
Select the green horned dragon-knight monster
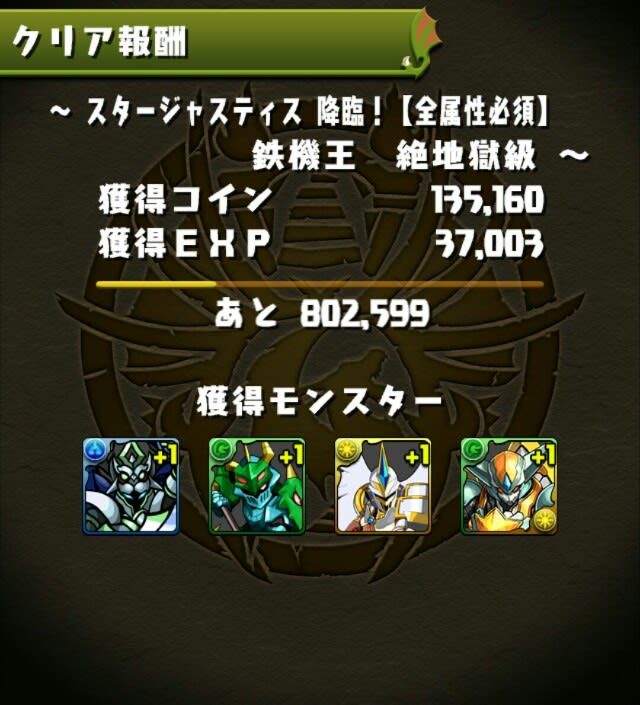tap(257, 486)
